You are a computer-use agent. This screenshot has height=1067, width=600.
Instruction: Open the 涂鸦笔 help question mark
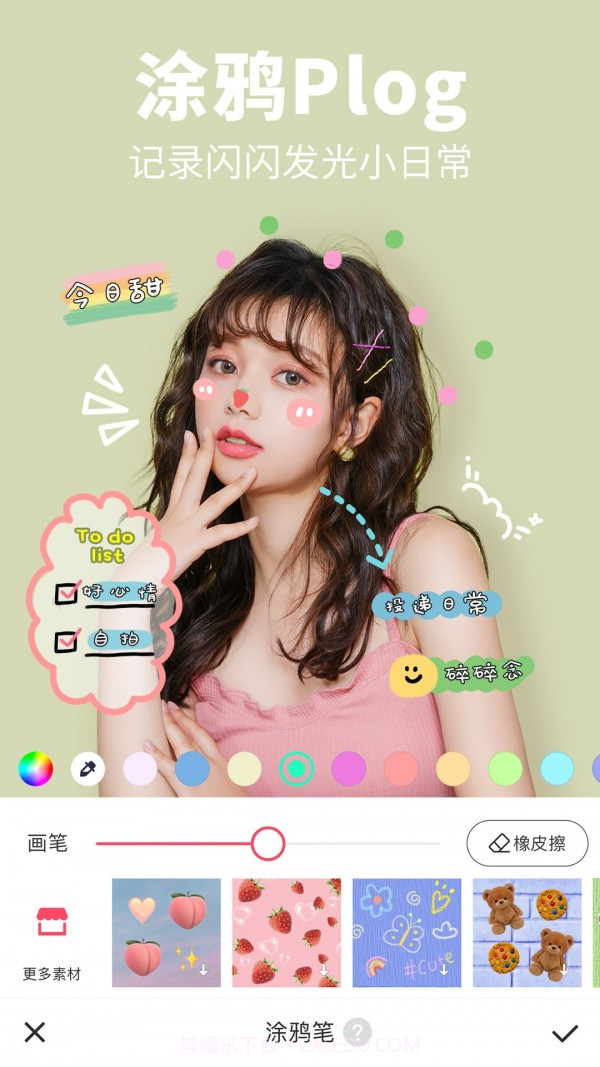tap(357, 1032)
